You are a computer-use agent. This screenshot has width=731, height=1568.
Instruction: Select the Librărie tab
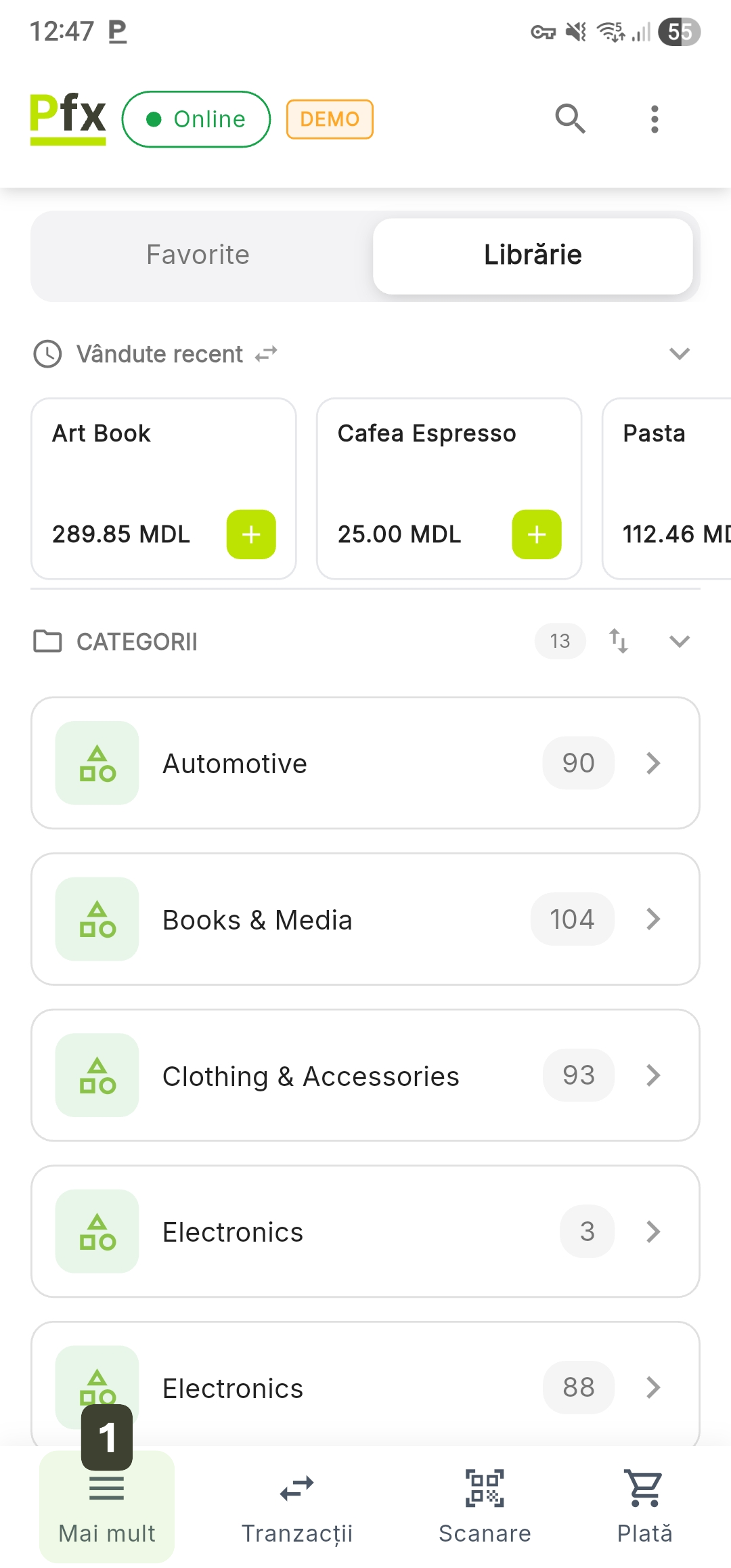click(x=533, y=255)
